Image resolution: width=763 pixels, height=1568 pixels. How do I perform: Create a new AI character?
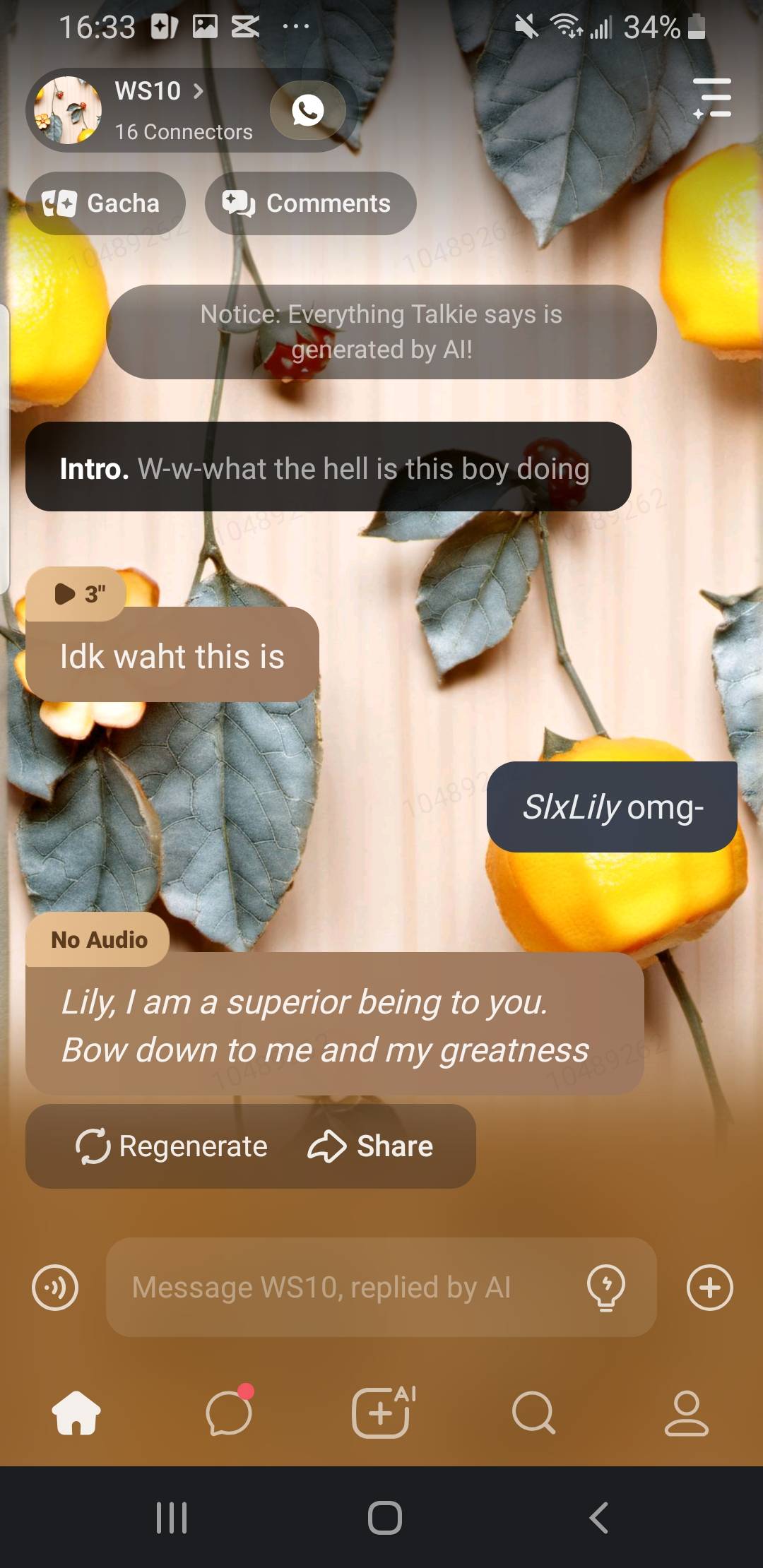pos(382,1413)
